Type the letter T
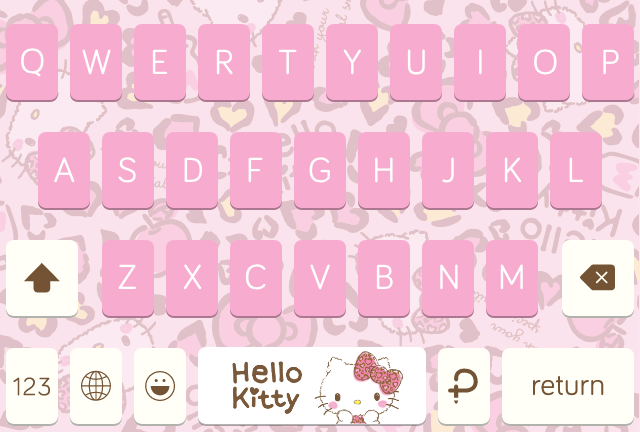Screen dimensions: 640x432 (288, 62)
